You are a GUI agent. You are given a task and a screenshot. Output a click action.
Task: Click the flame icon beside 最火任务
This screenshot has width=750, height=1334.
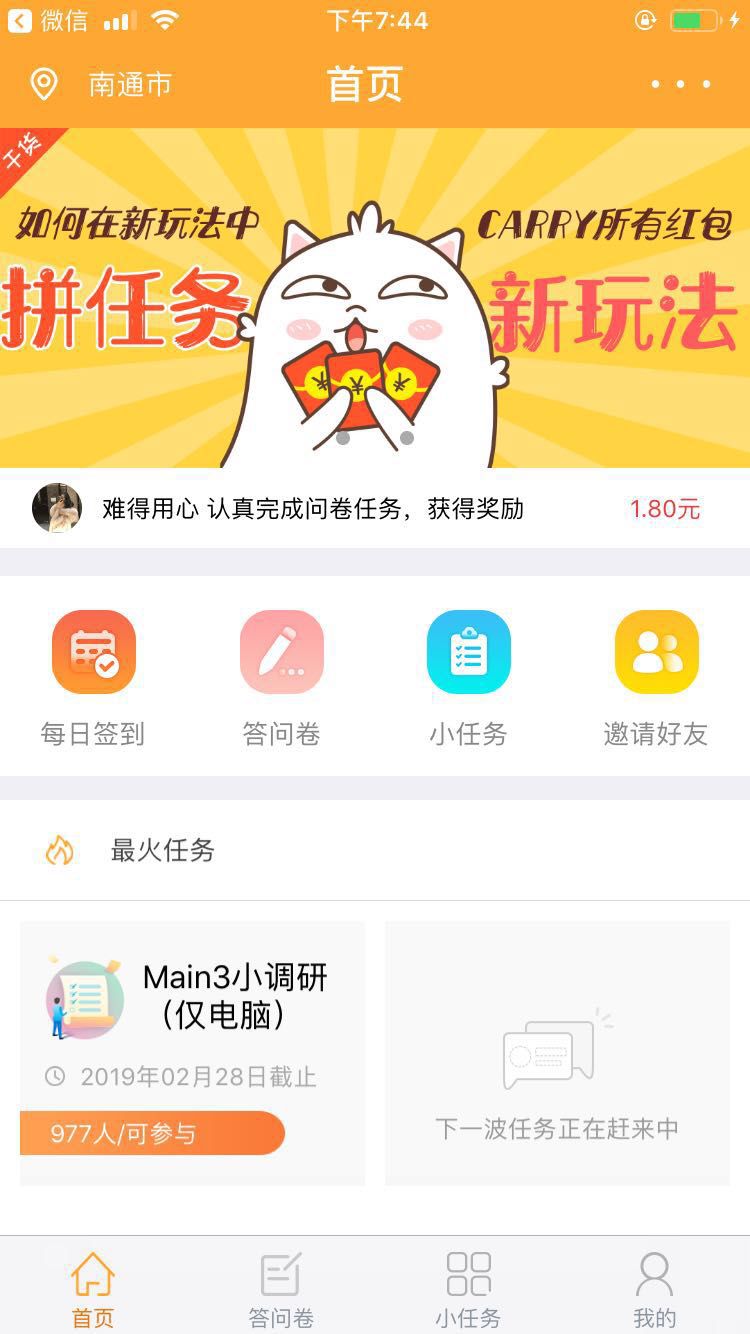pos(57,851)
